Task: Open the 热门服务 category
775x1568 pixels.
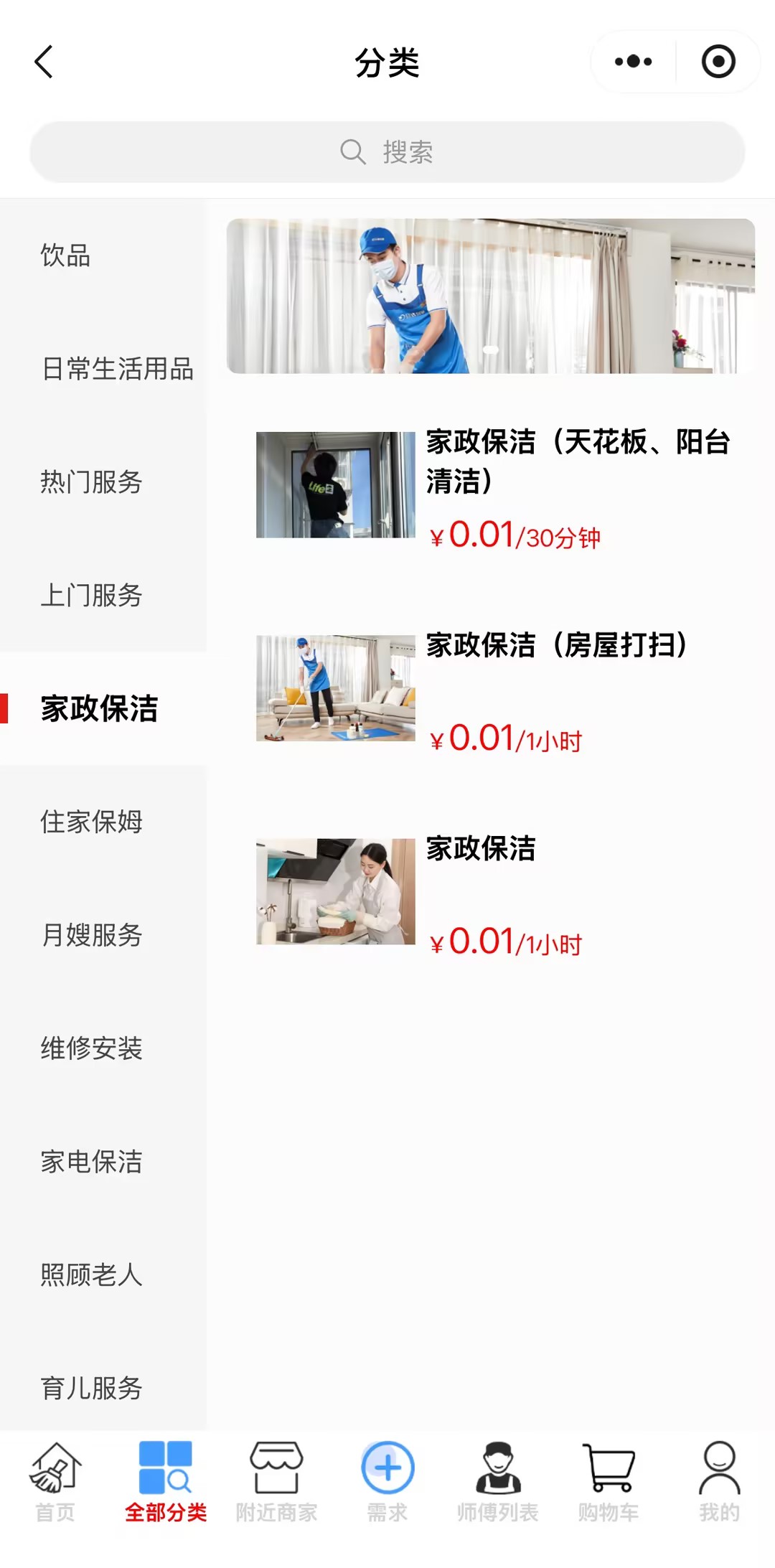Action: (92, 482)
